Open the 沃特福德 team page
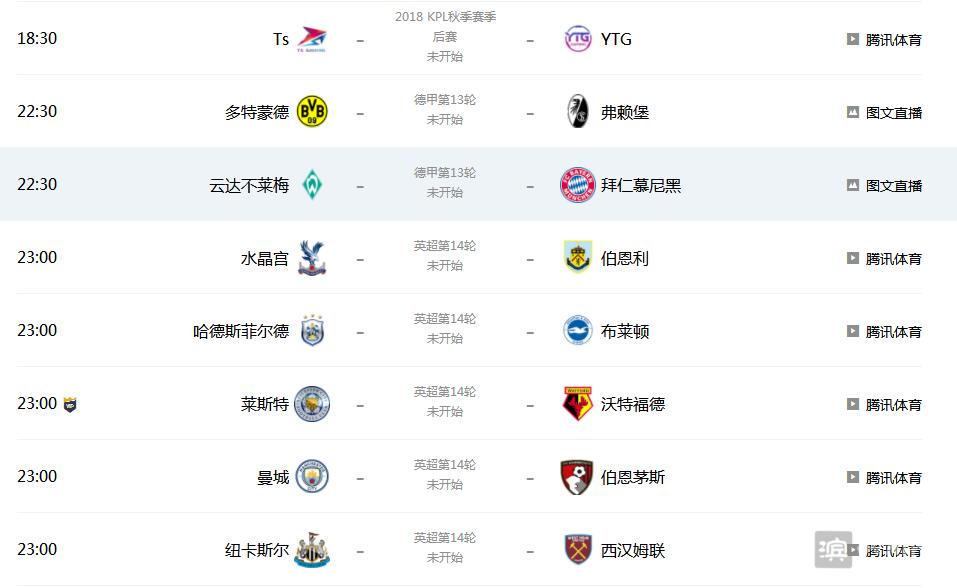 pyautogui.click(x=632, y=404)
